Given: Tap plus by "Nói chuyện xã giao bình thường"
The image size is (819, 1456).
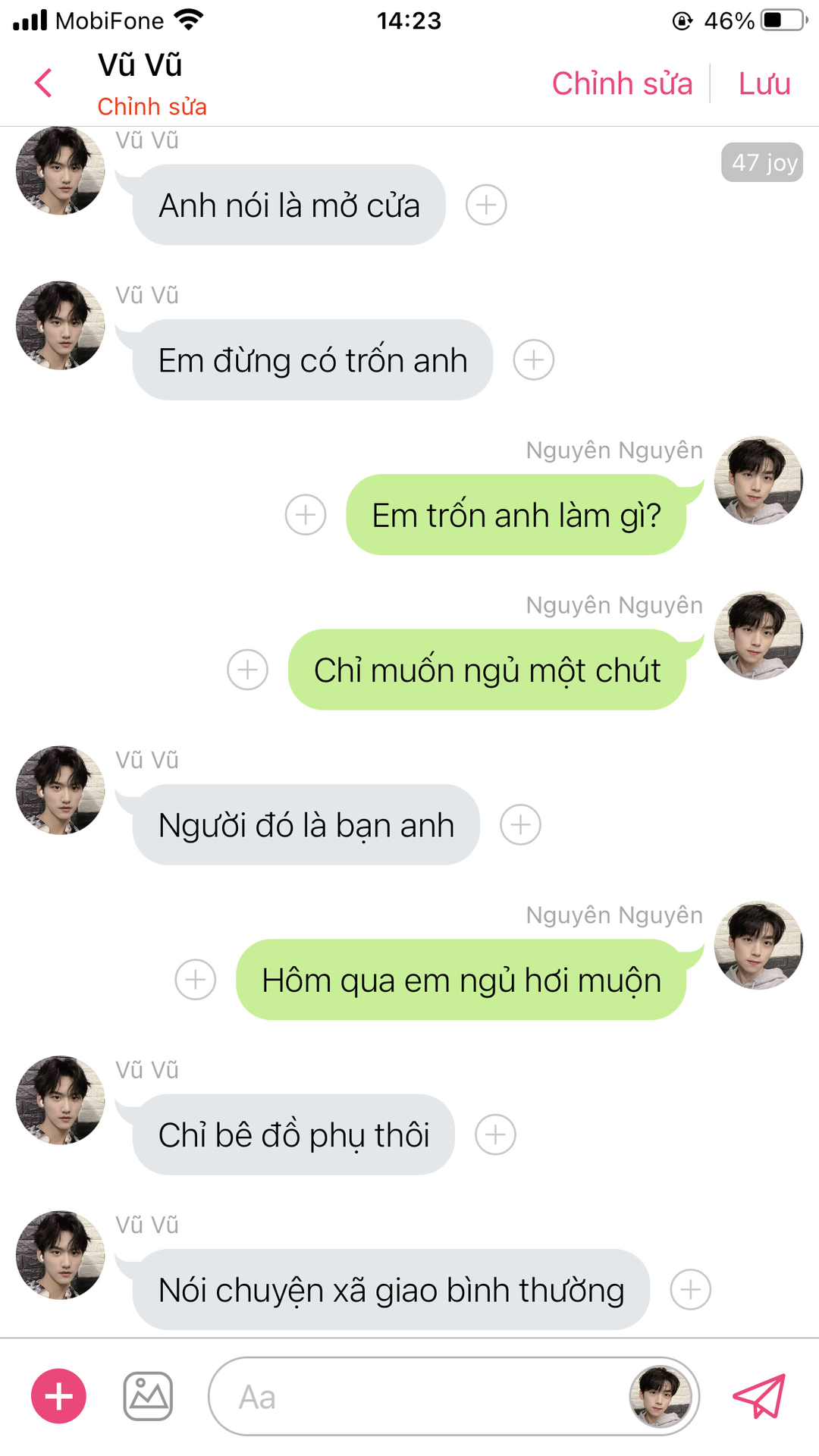Looking at the screenshot, I should (x=691, y=1289).
